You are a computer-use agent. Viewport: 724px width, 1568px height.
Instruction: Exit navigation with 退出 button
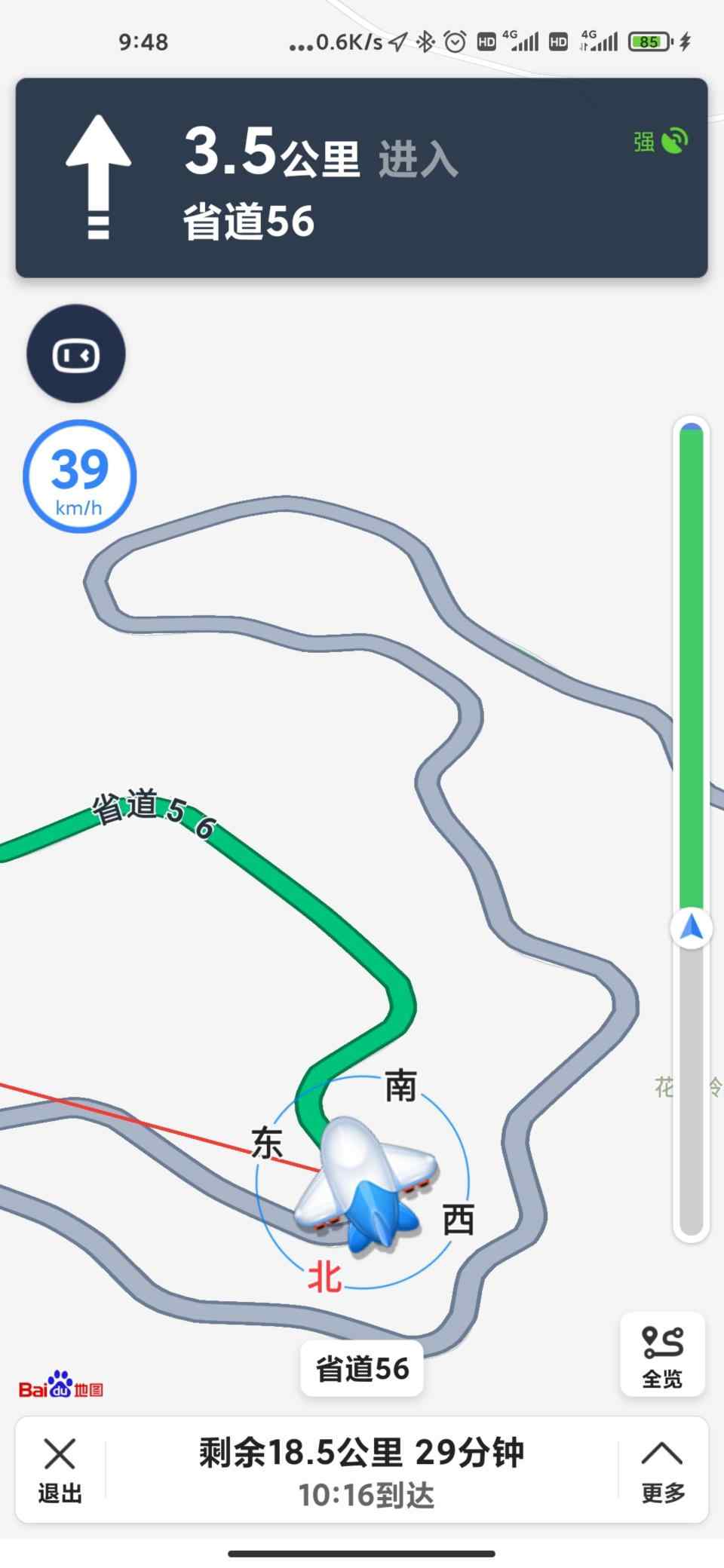[x=60, y=1470]
